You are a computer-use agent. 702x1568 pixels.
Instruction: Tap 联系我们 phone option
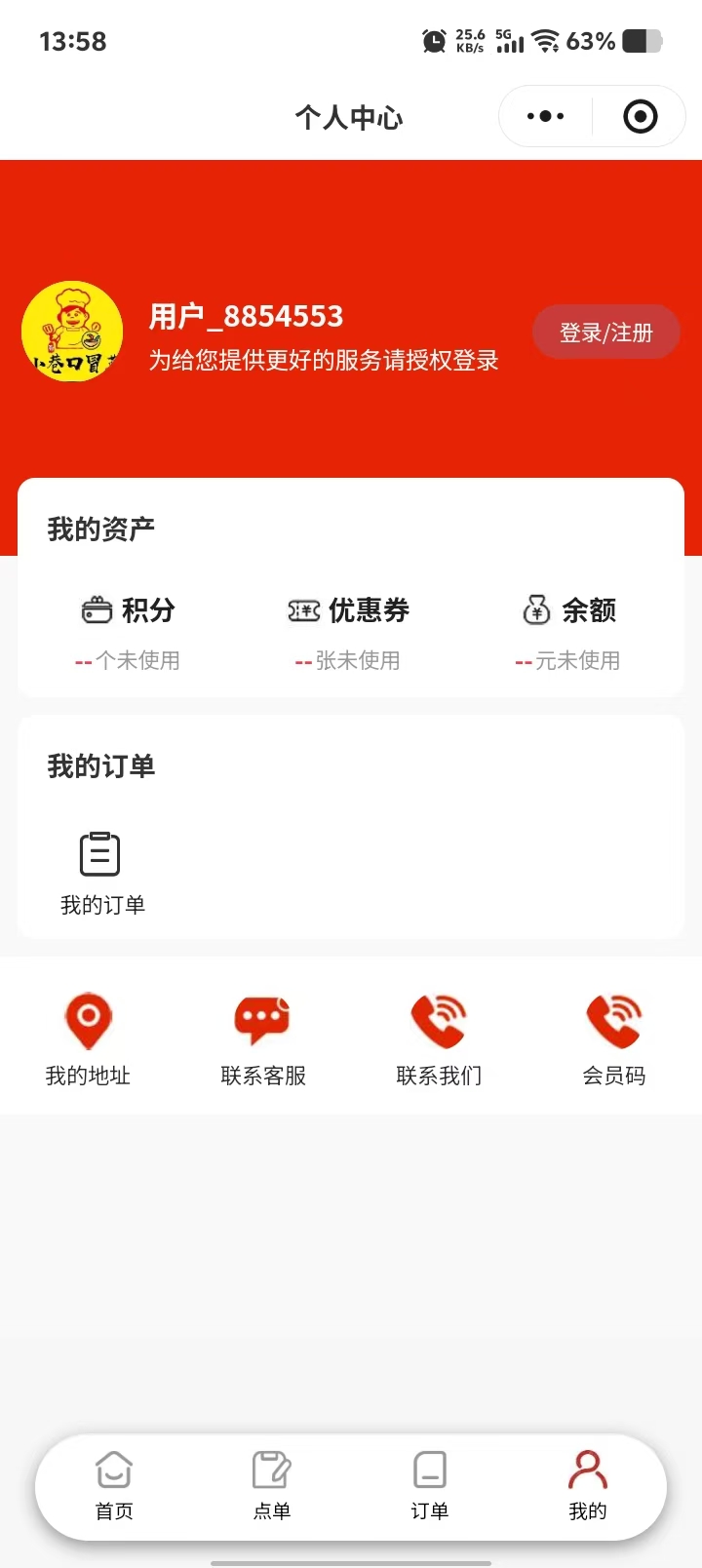[439, 1039]
